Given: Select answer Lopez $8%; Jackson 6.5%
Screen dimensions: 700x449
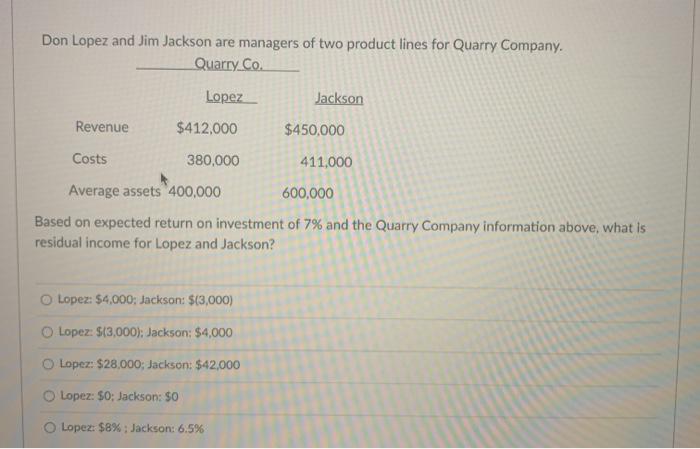Looking at the screenshot, I should [x=48, y=428].
